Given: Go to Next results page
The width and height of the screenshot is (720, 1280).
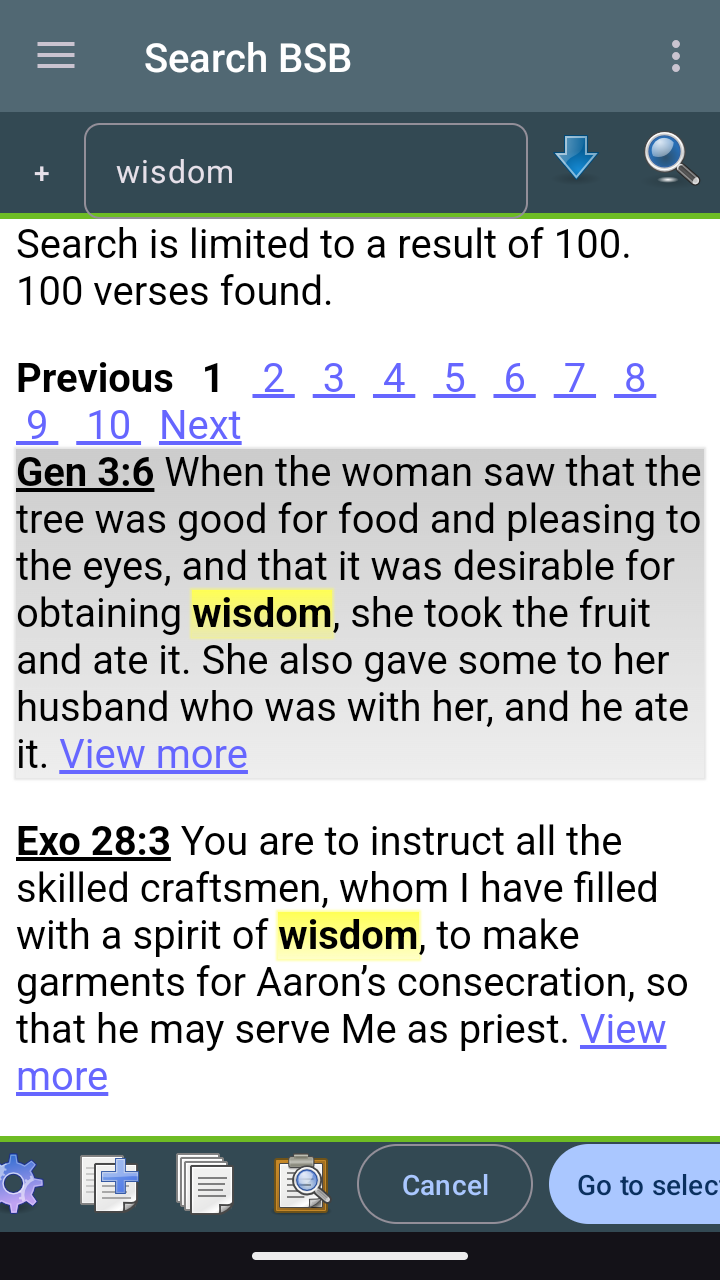Looking at the screenshot, I should tap(200, 426).
